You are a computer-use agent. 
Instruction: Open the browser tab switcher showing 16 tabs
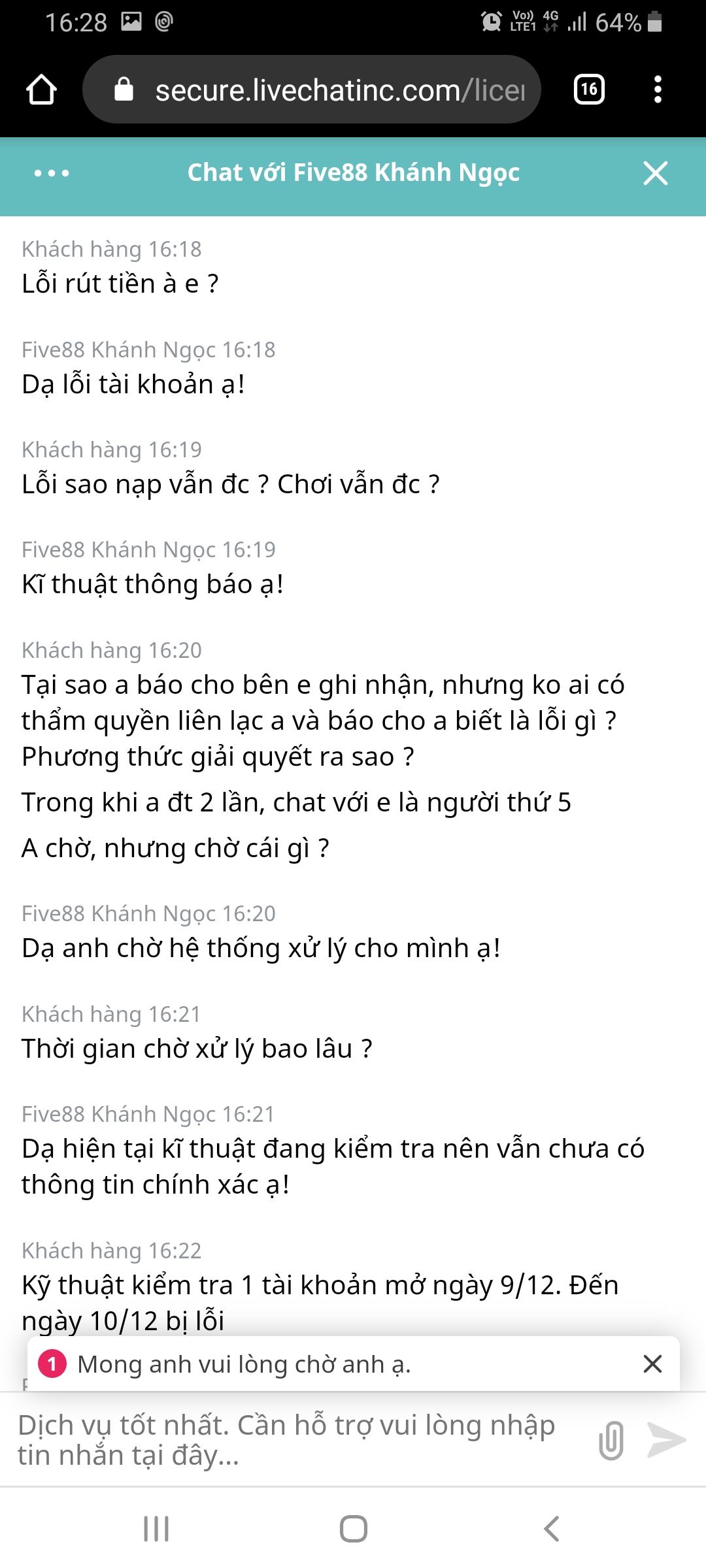588,89
